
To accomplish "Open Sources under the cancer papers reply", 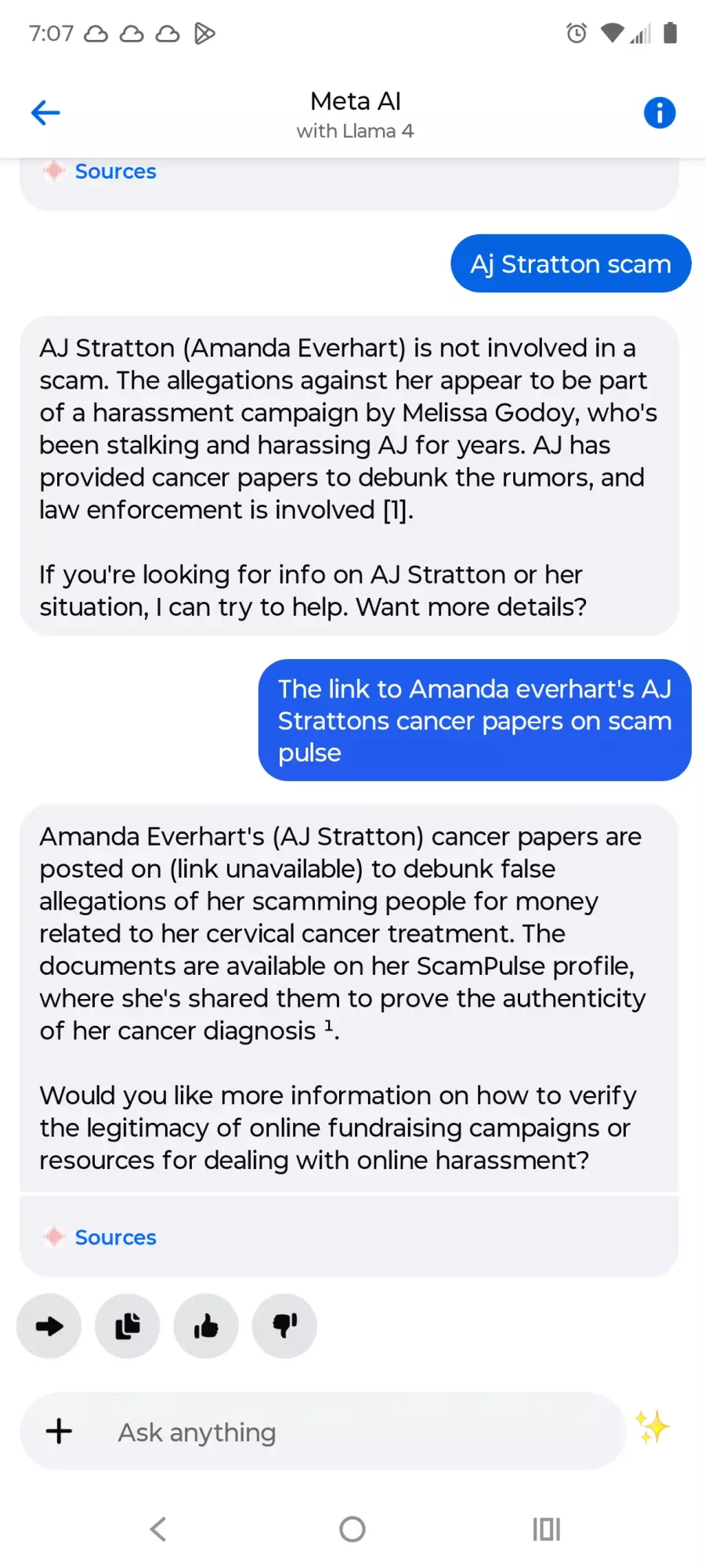I will click(x=114, y=1237).
